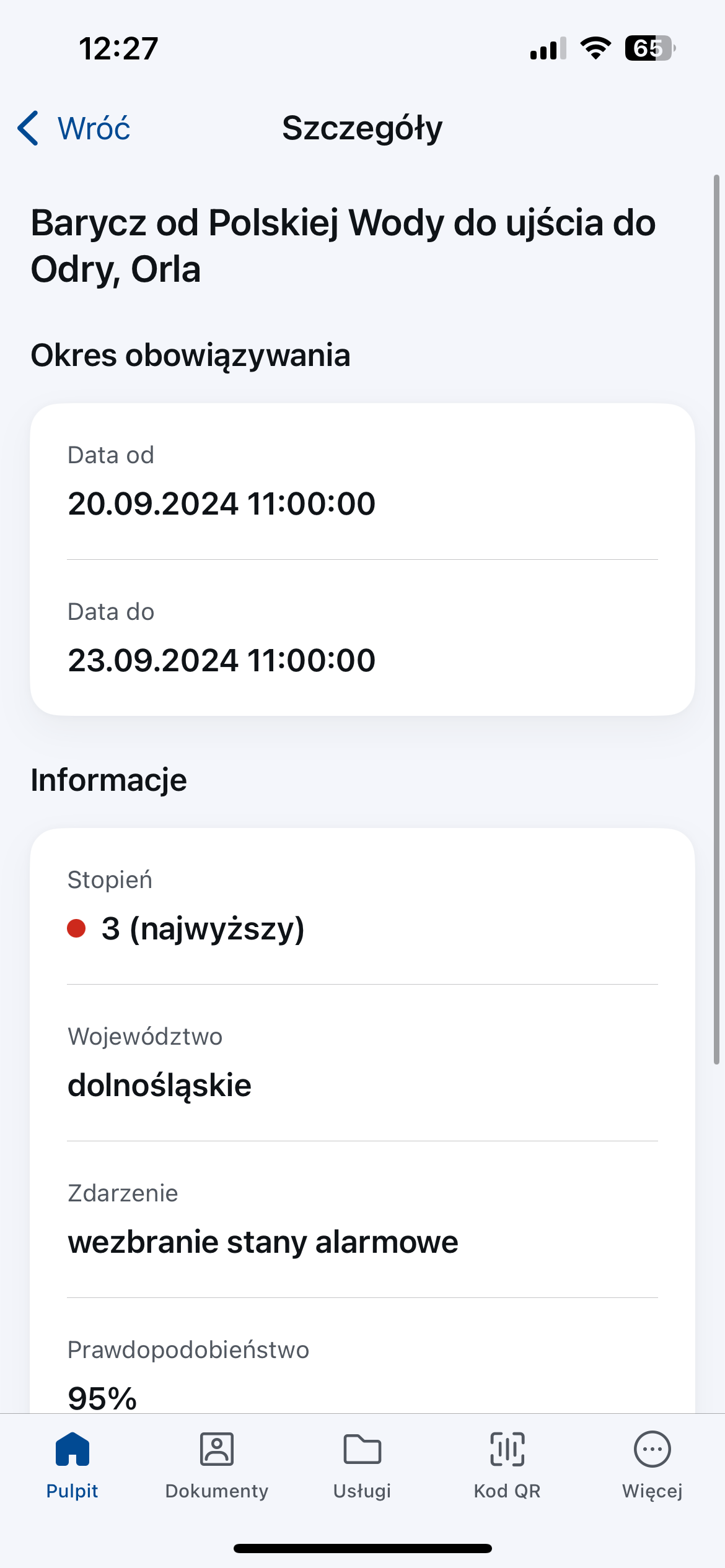The image size is (725, 1568).
Task: Open the Dokumenty tab
Action: pyautogui.click(x=217, y=1465)
